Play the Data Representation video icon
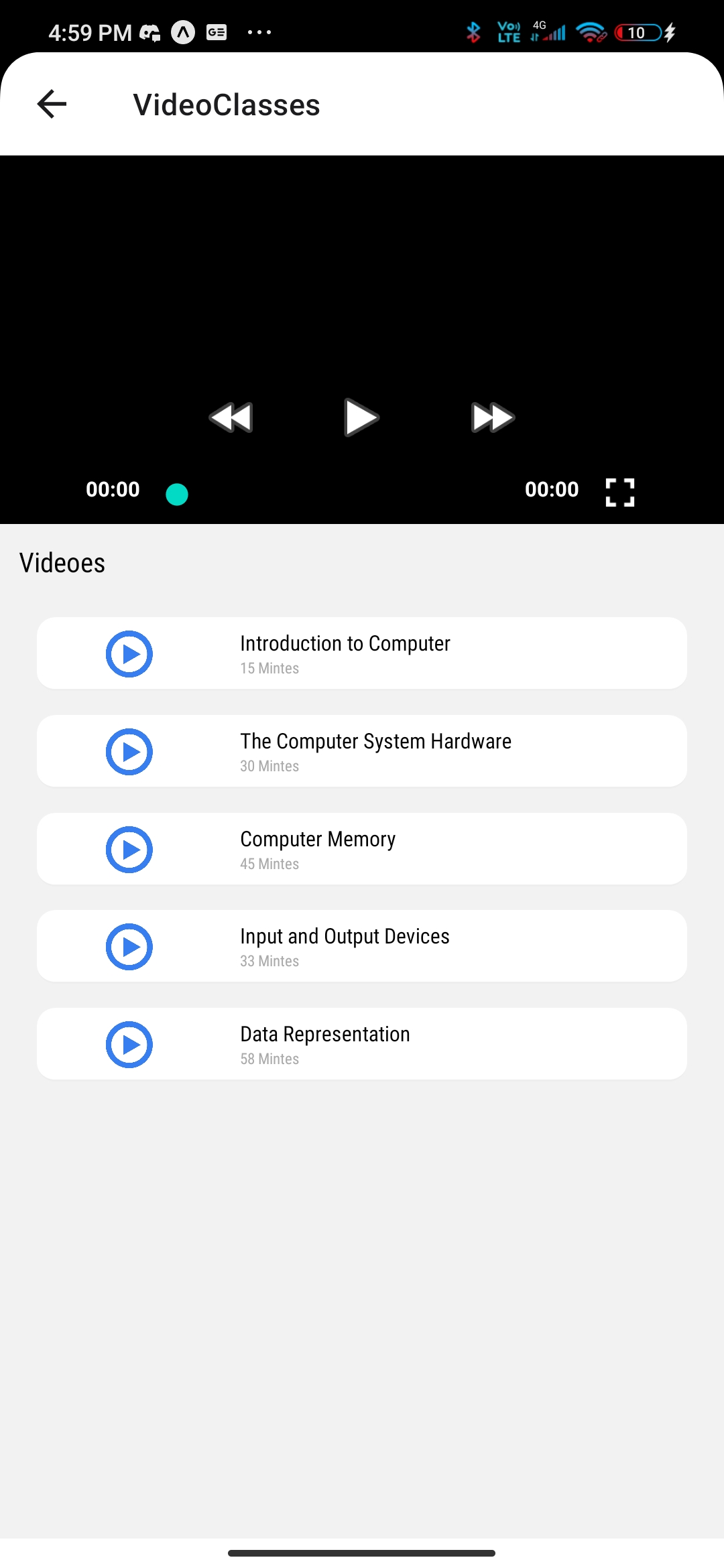Image resolution: width=724 pixels, height=1568 pixels. (x=129, y=1044)
